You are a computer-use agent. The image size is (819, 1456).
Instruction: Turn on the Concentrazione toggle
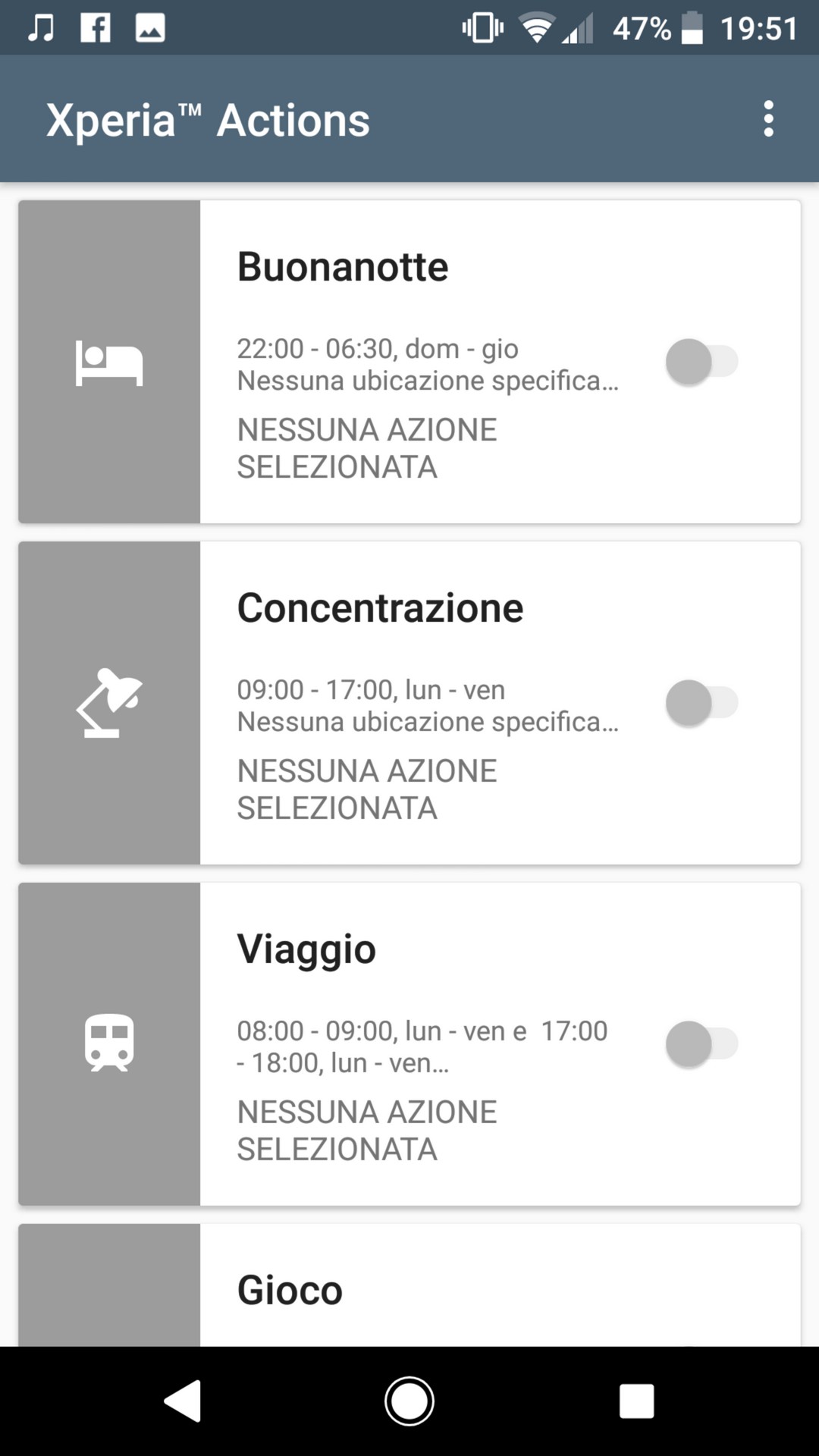coord(702,703)
